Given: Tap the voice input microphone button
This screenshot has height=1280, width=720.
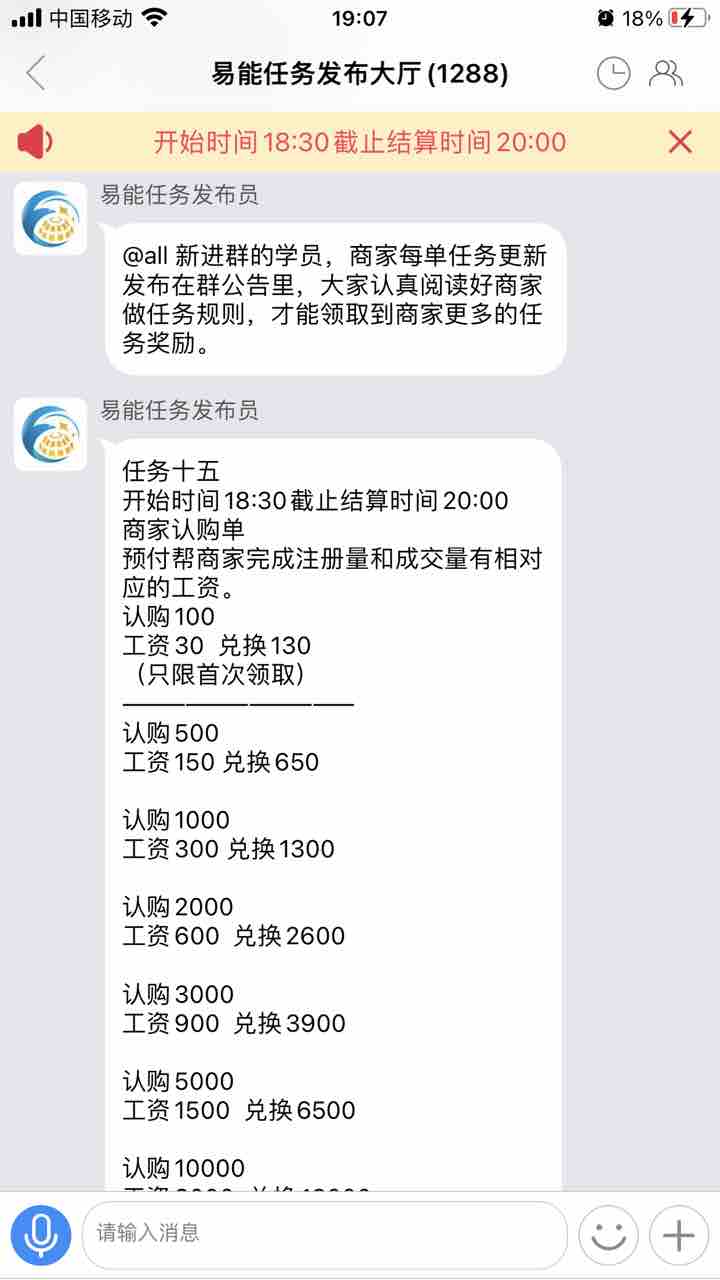Looking at the screenshot, I should coord(41,1235).
